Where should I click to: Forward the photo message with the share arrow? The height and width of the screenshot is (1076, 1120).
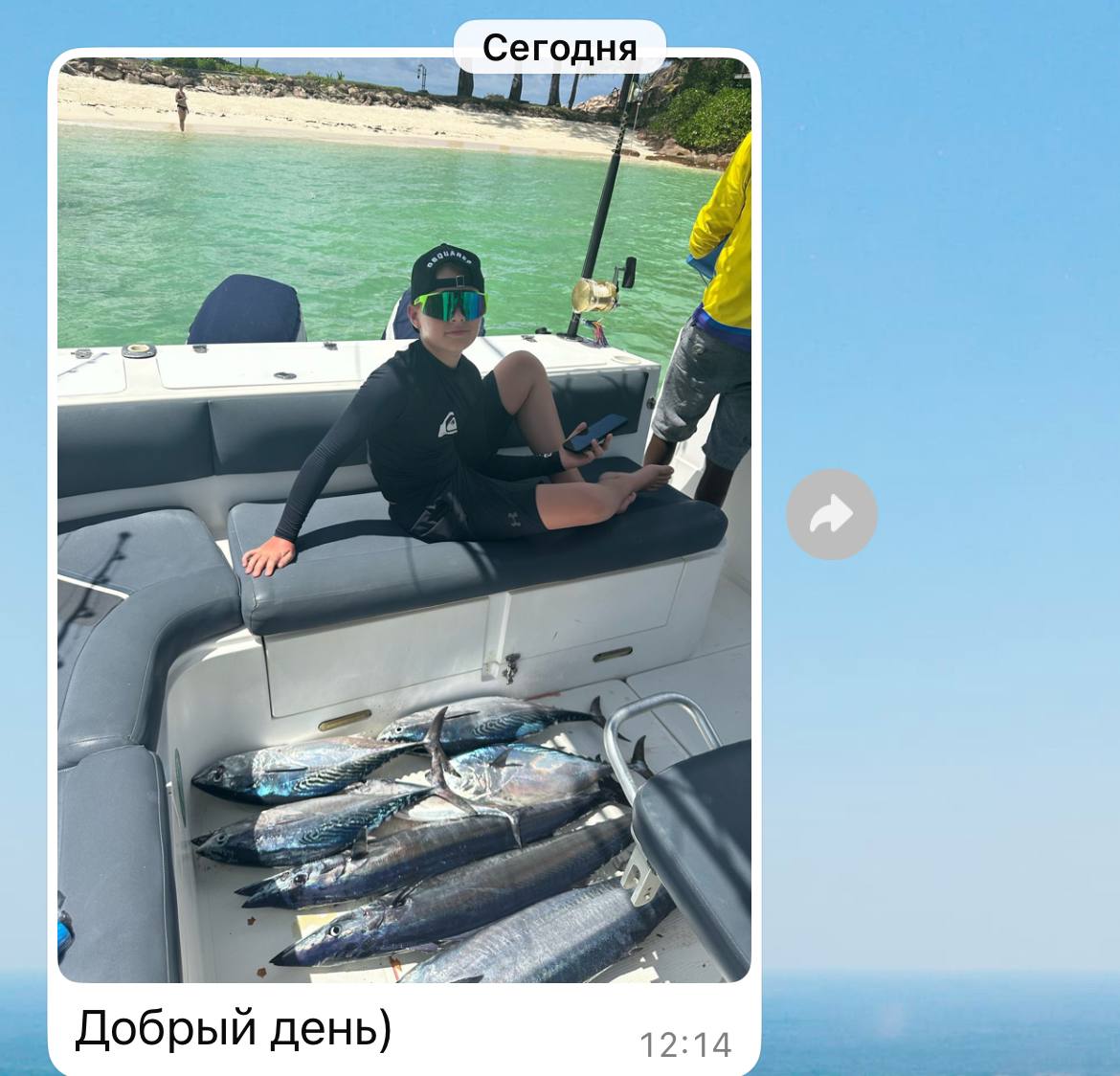831,515
